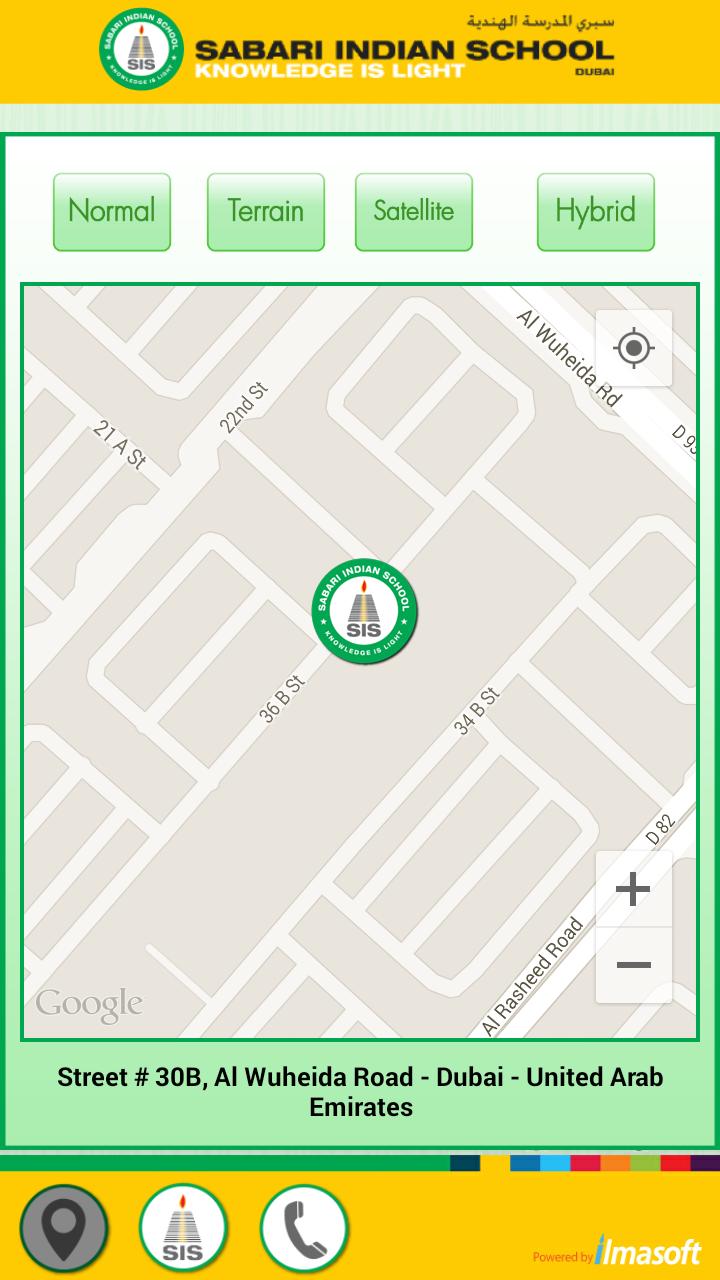This screenshot has height=1280, width=720.
Task: Zoom in on the map
Action: 633,889
